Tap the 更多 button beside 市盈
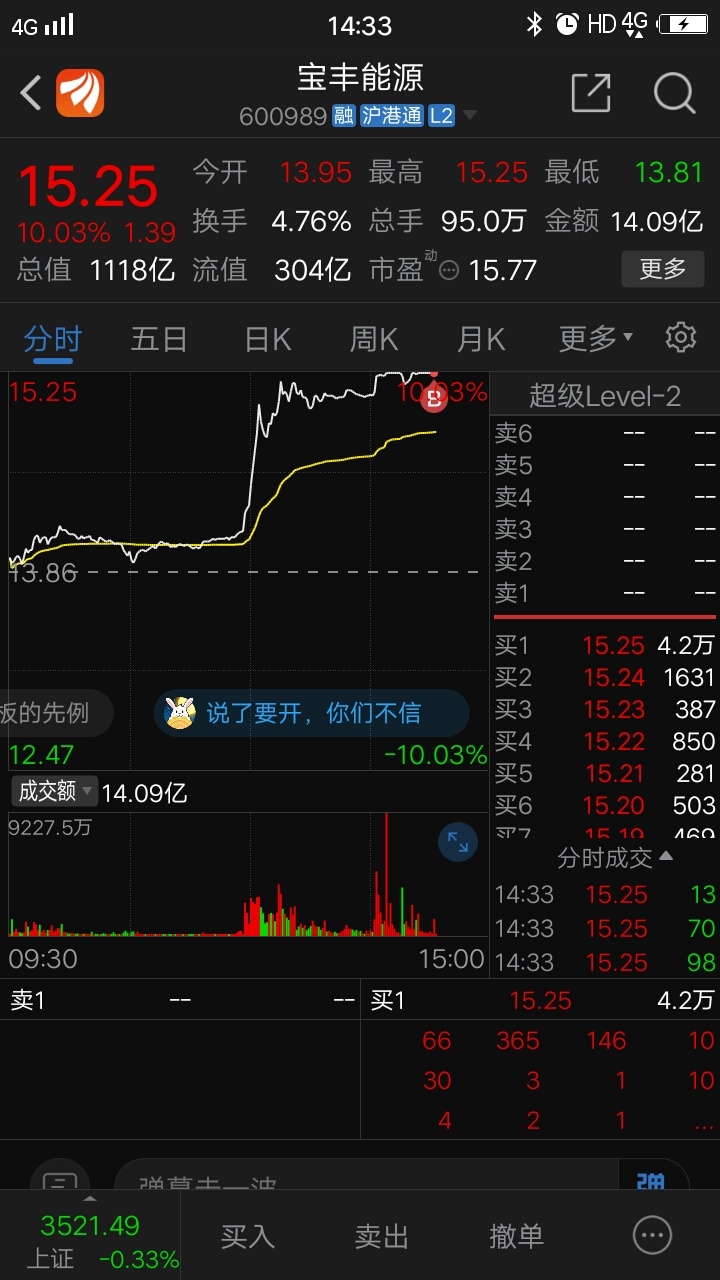 coord(662,269)
